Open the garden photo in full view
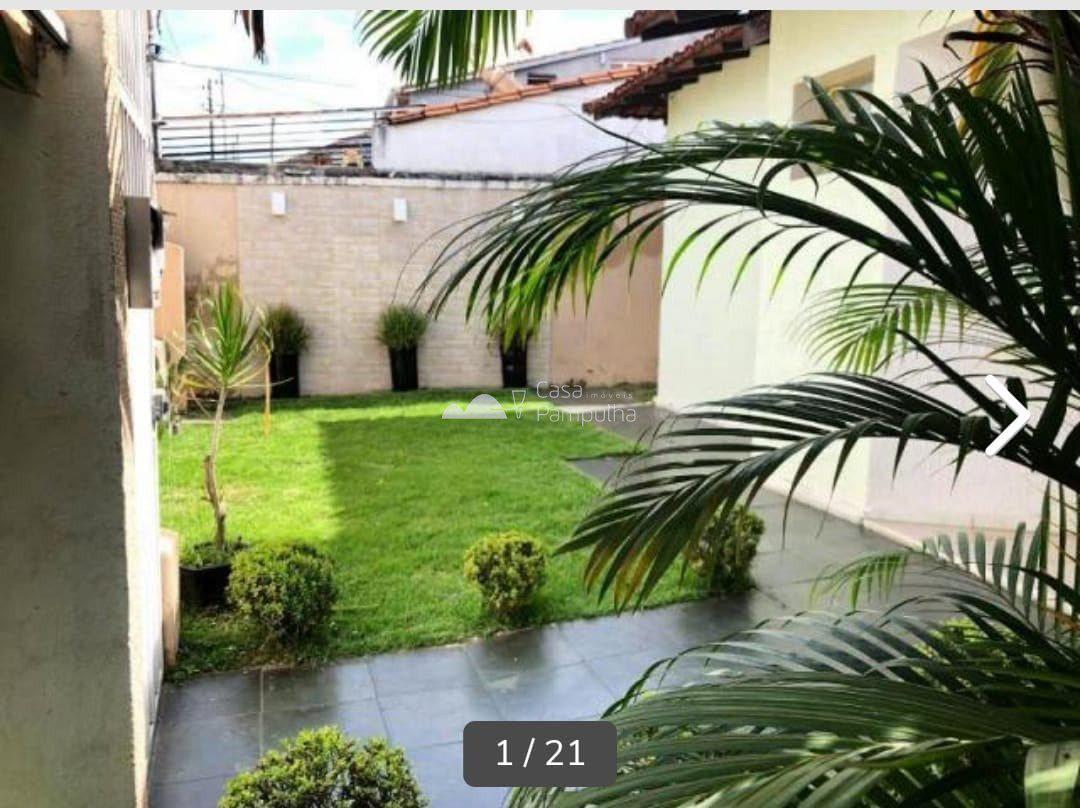The image size is (1080, 808). click(x=540, y=409)
